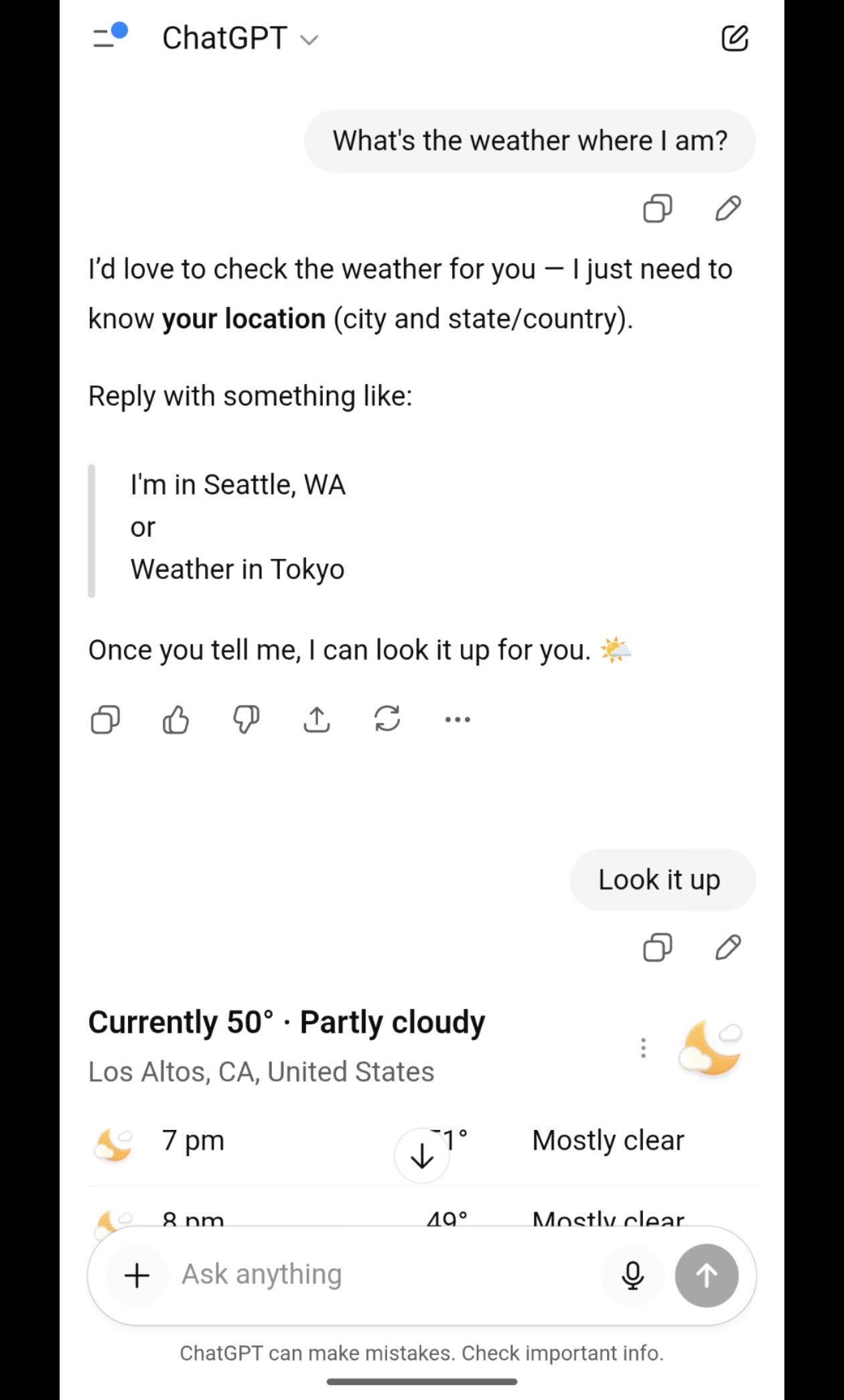The image size is (844, 1400).
Task: Edit the "Look it up" message
Action: (727, 948)
